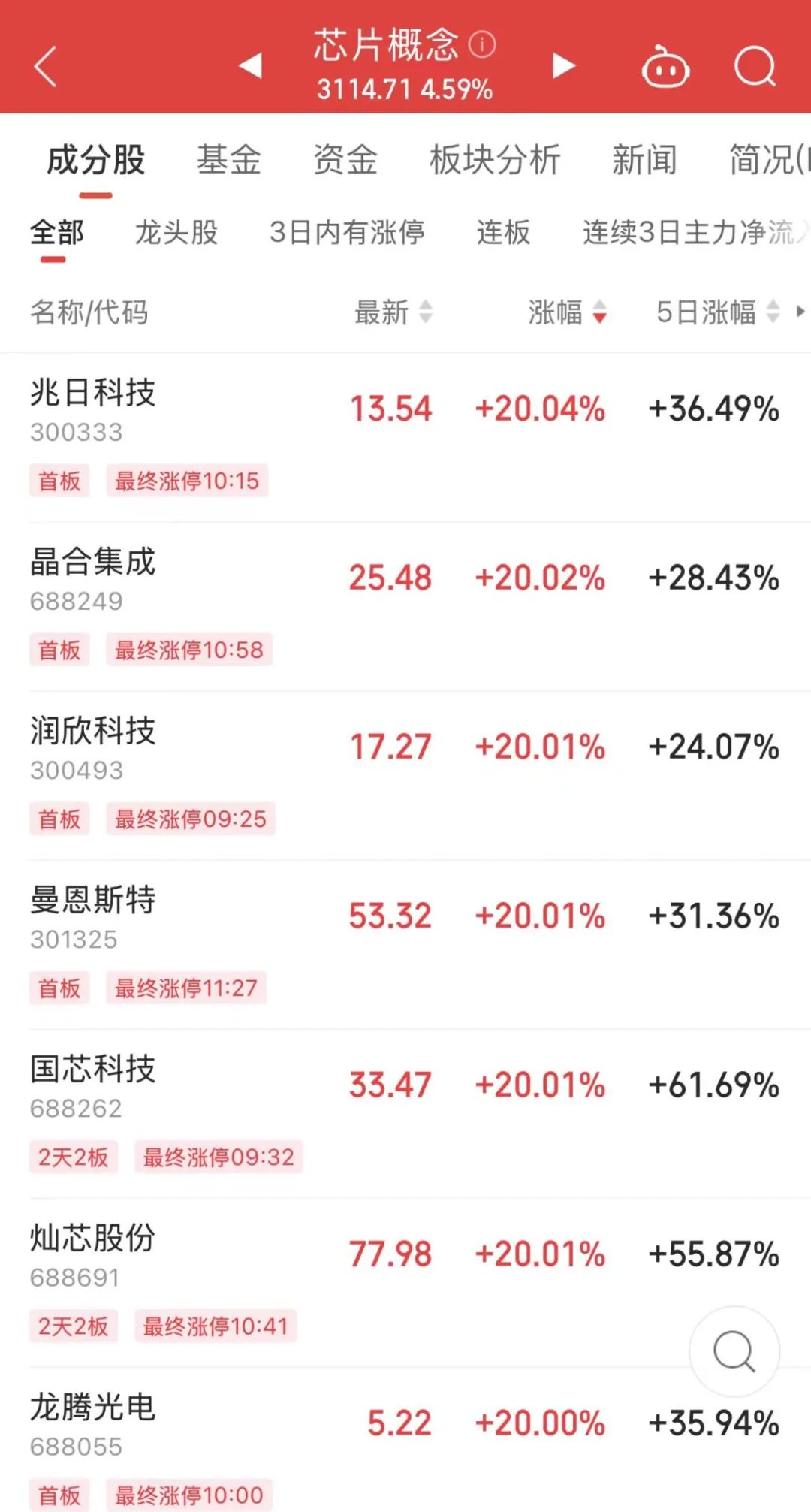Open the 板块分析 tab

coord(495,160)
